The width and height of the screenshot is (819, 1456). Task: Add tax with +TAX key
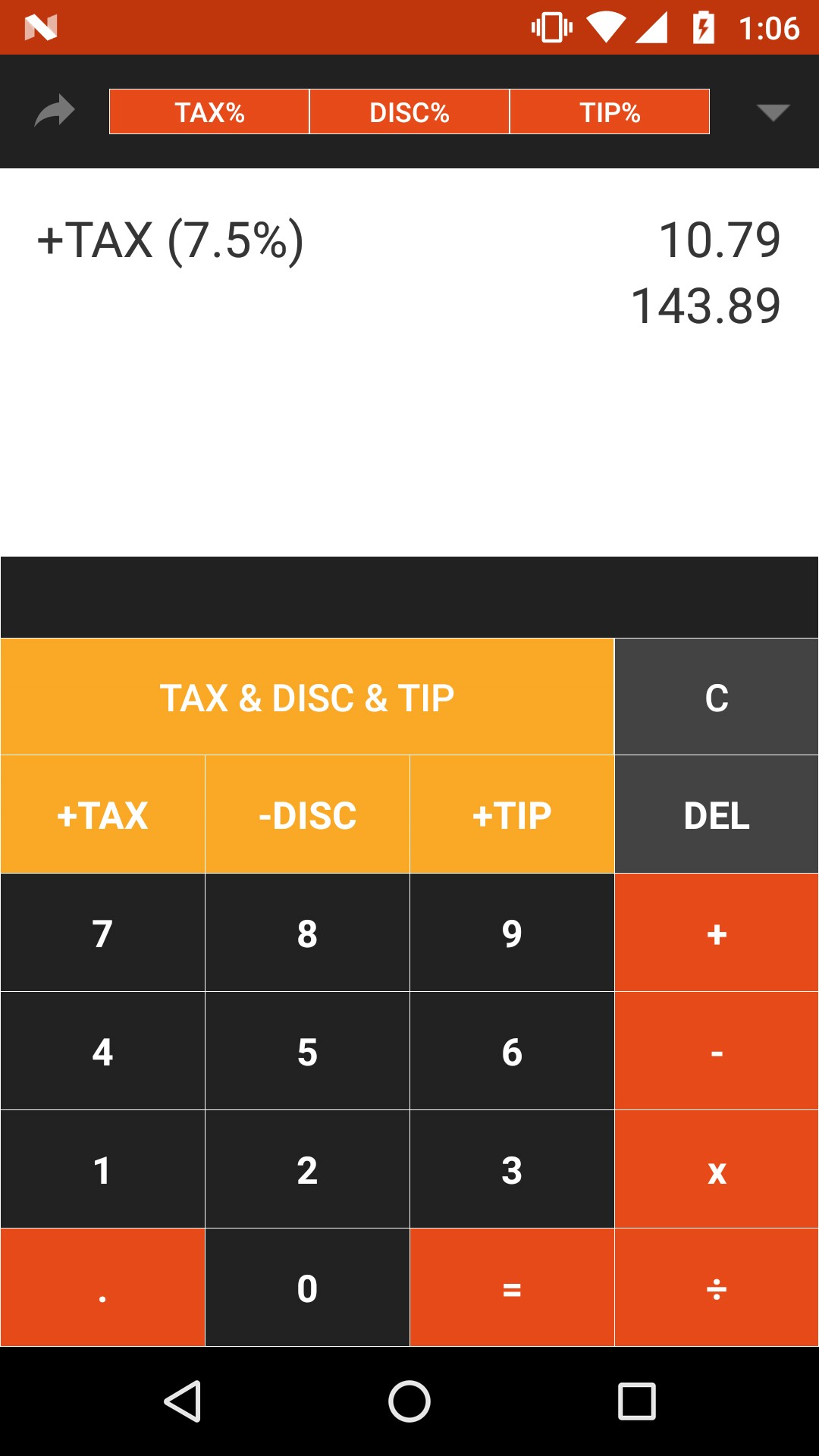pyautogui.click(x=102, y=815)
